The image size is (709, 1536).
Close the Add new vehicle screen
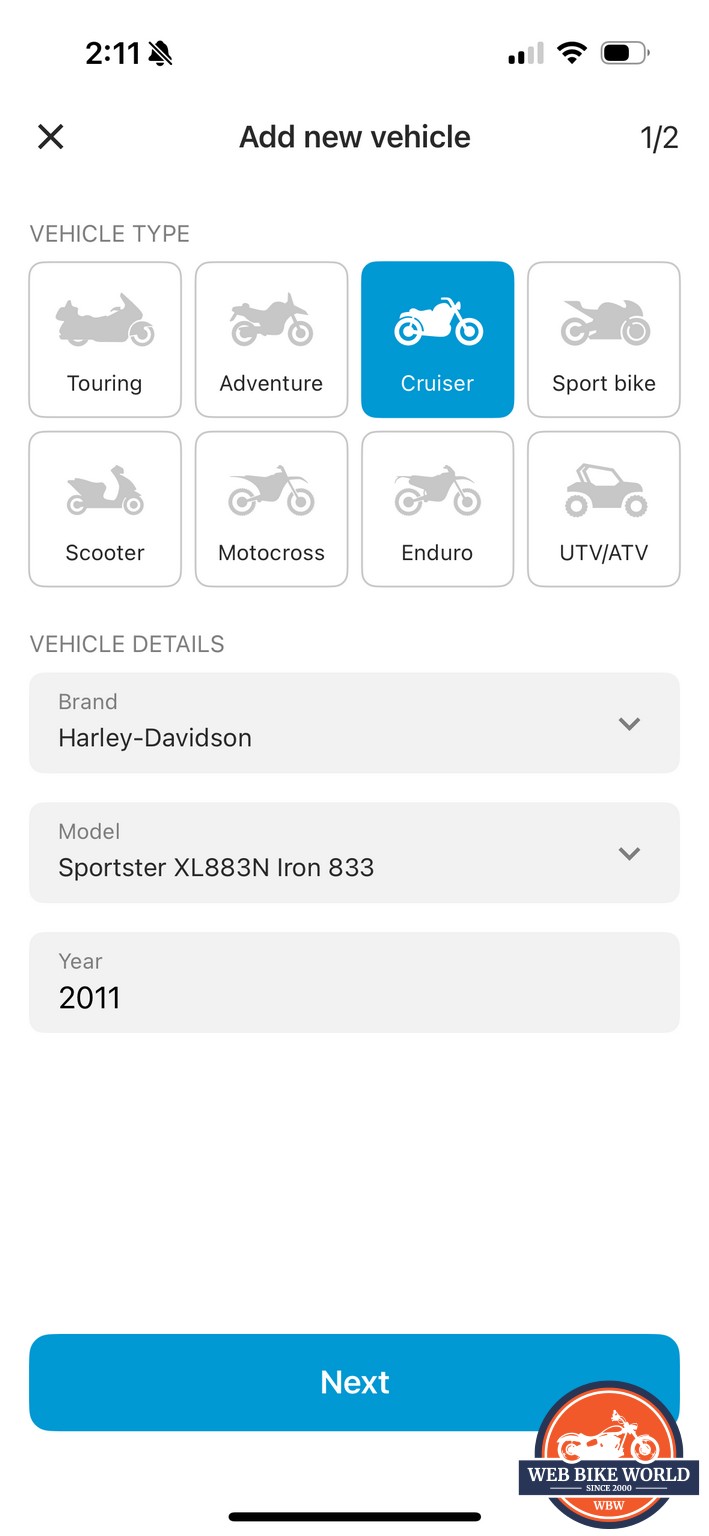pyautogui.click(x=51, y=137)
